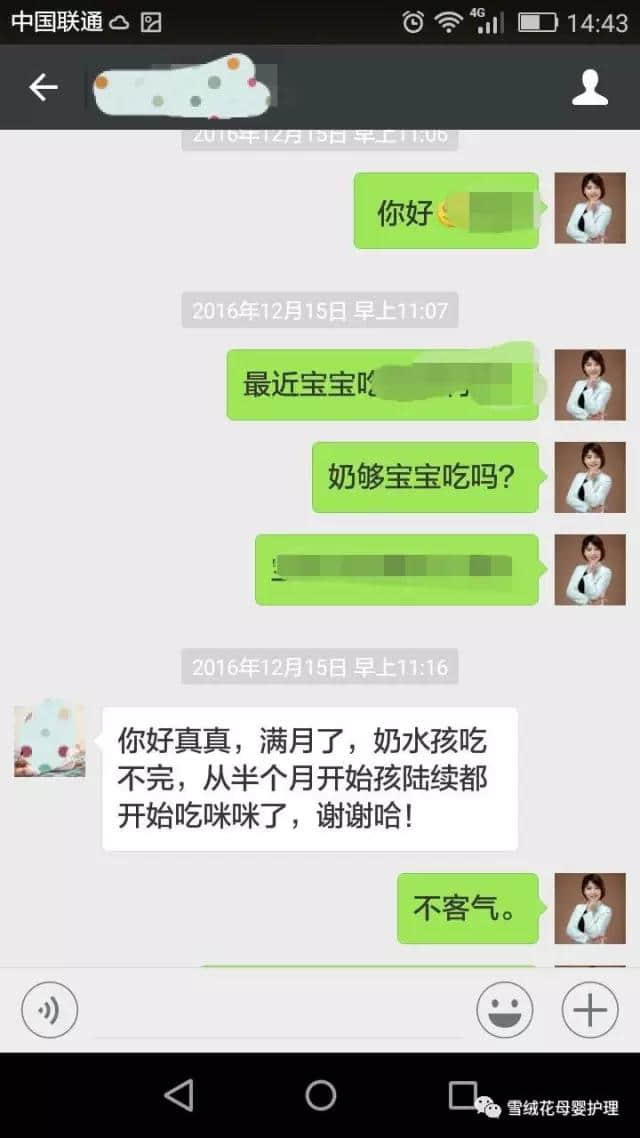Tap the sender's avatar beside 不客气
The height and width of the screenshot is (1138, 640).
pos(590,908)
